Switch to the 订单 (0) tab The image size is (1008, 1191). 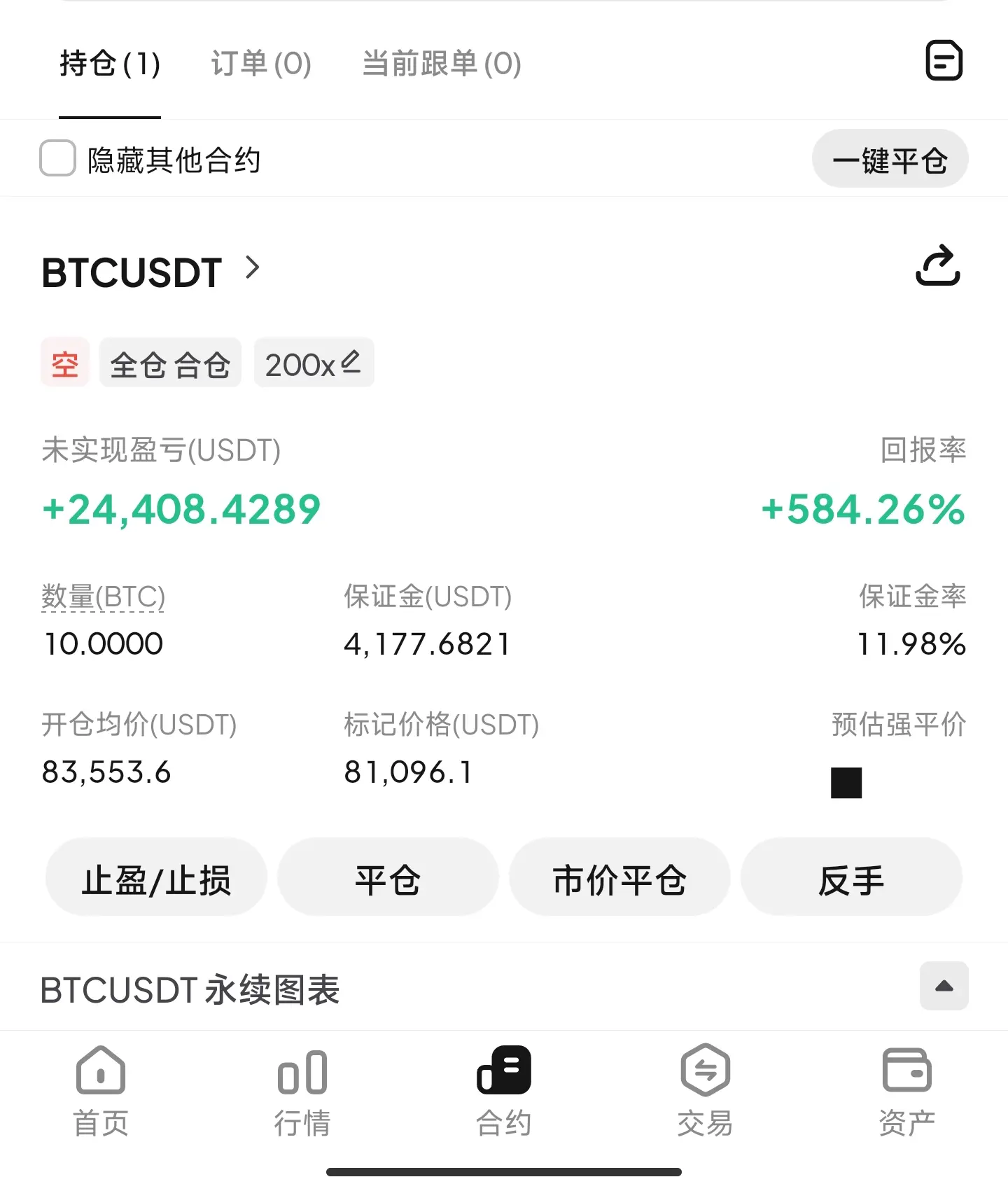[x=261, y=64]
